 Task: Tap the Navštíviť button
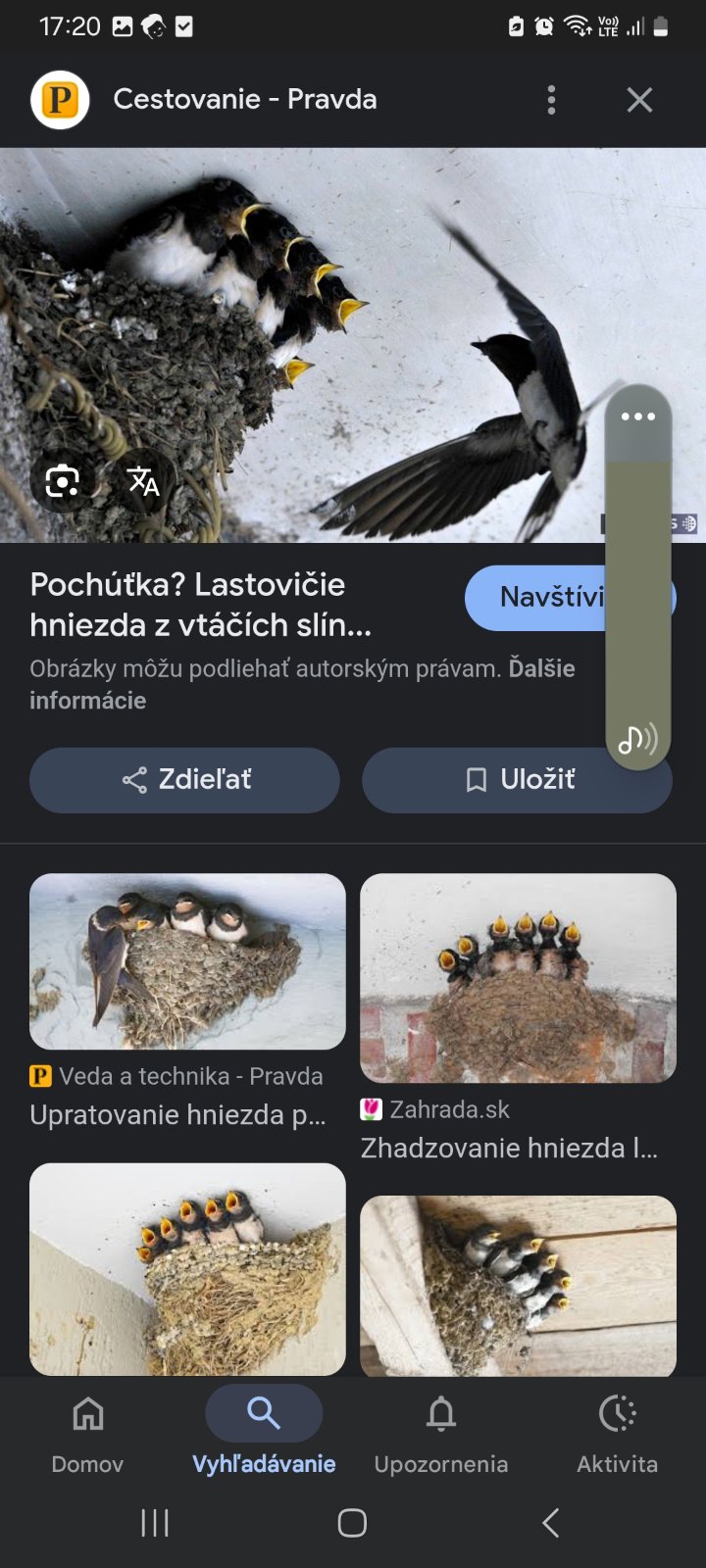point(534,597)
